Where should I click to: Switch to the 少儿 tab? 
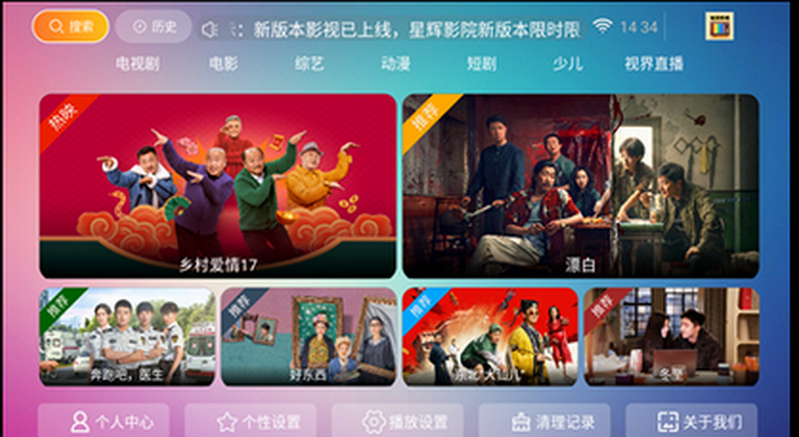point(567,63)
